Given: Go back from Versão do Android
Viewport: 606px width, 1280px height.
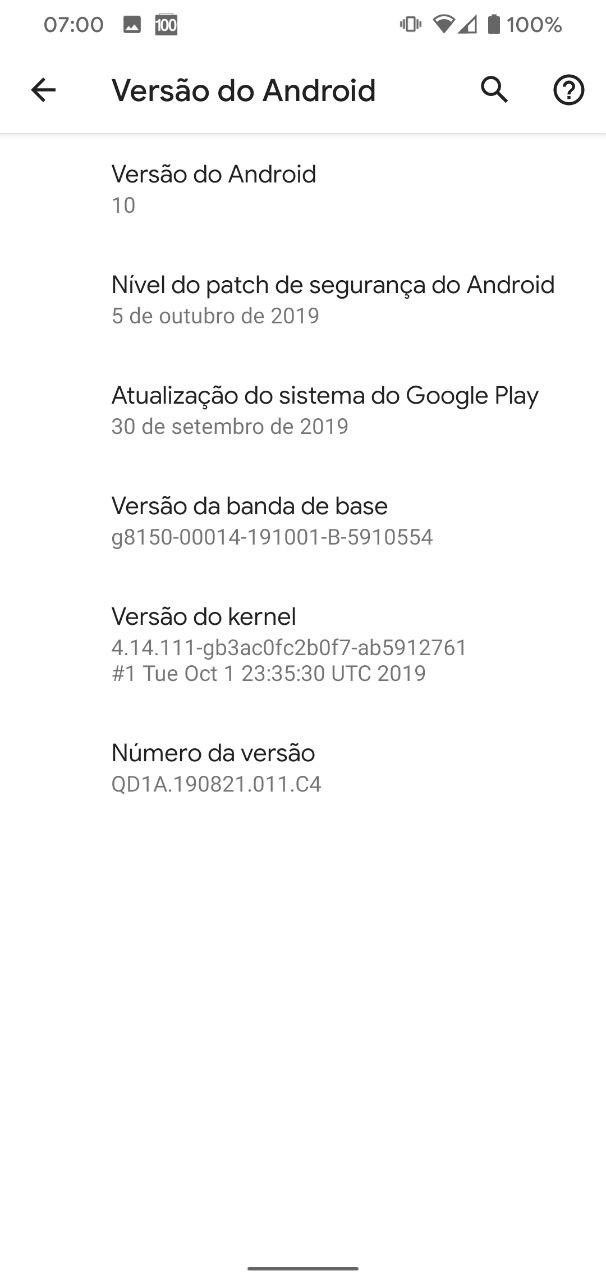Looking at the screenshot, I should click(x=43, y=90).
